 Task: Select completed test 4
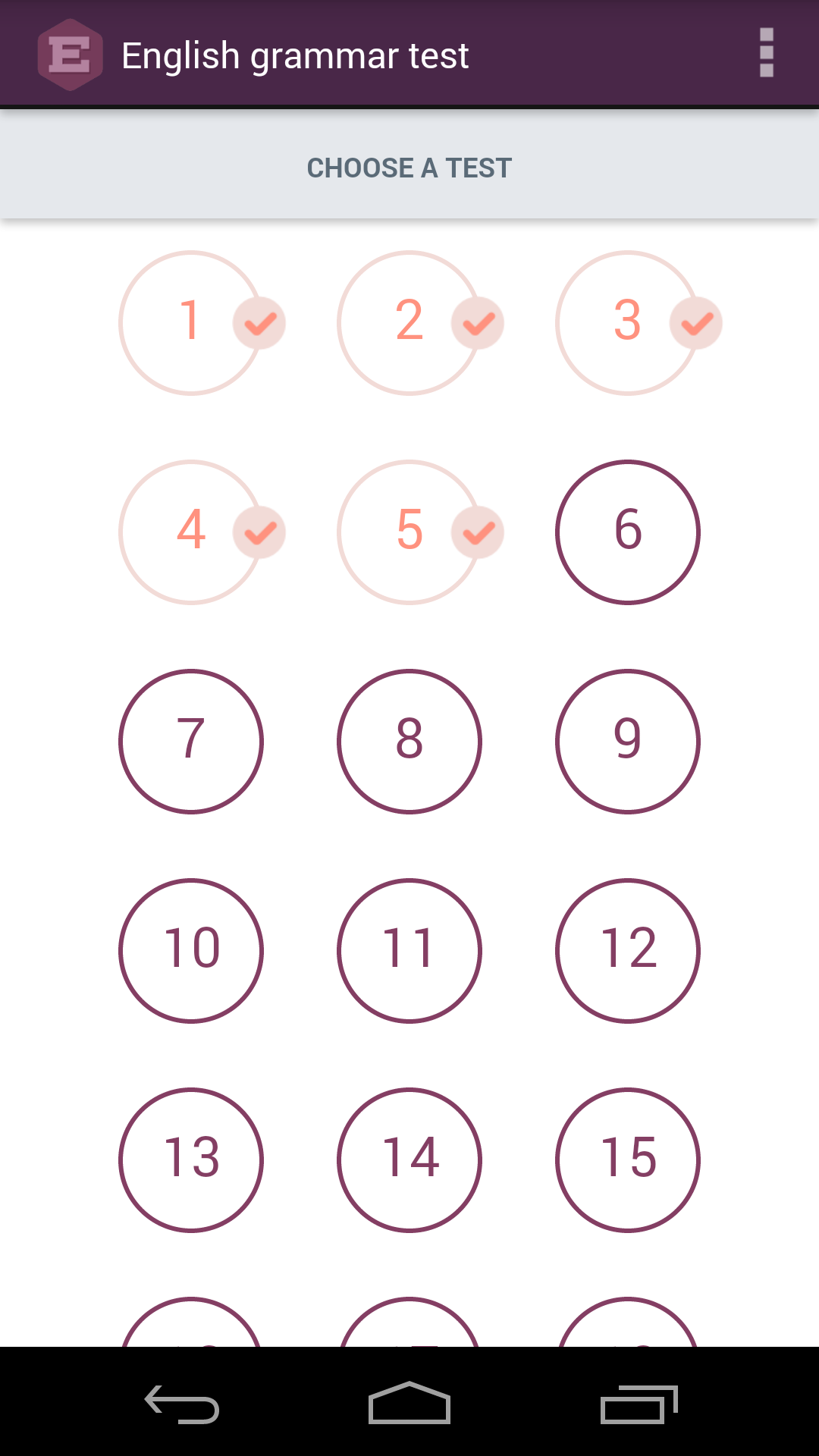tap(191, 532)
